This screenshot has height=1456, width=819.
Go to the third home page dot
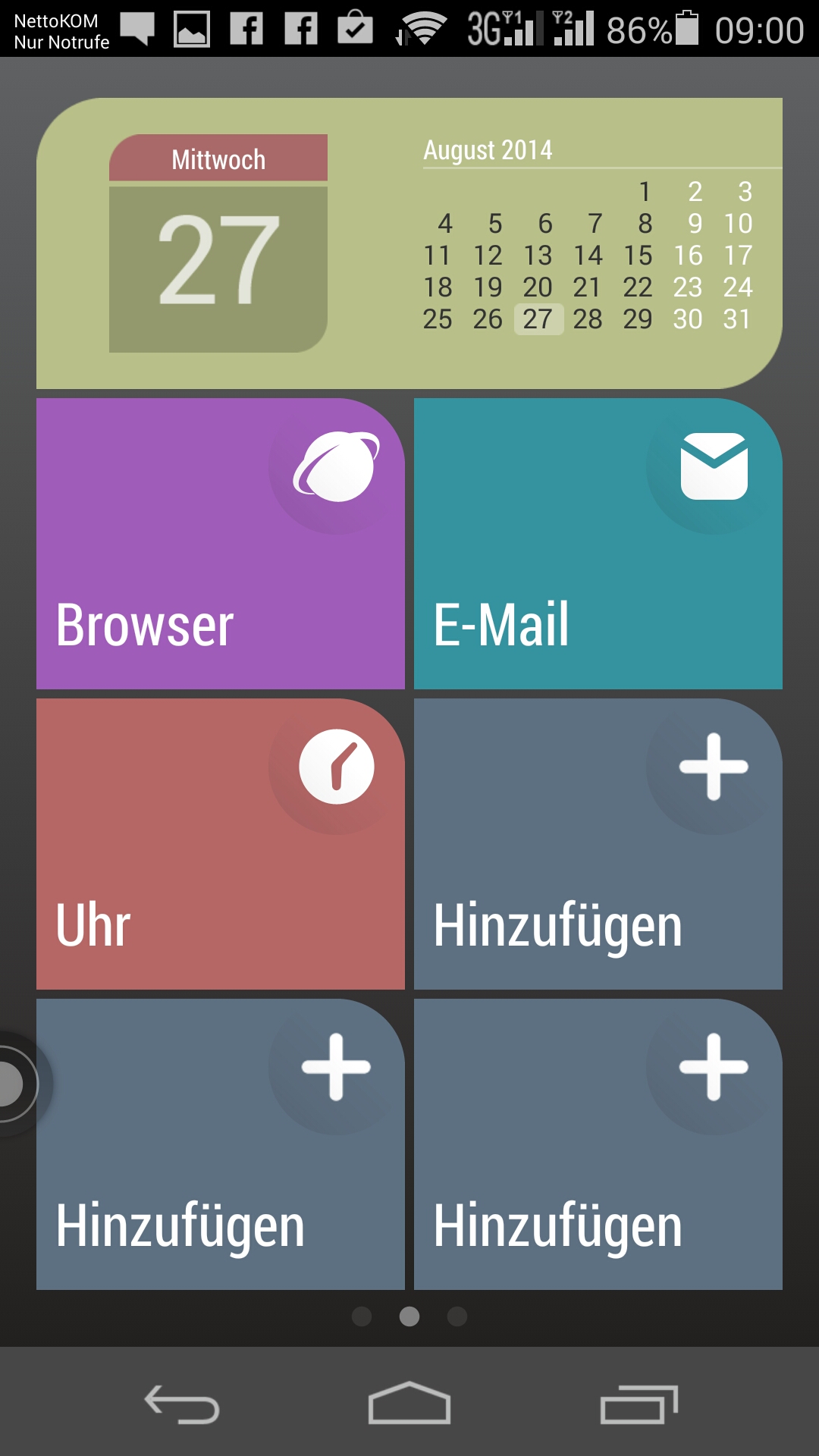point(457,1316)
